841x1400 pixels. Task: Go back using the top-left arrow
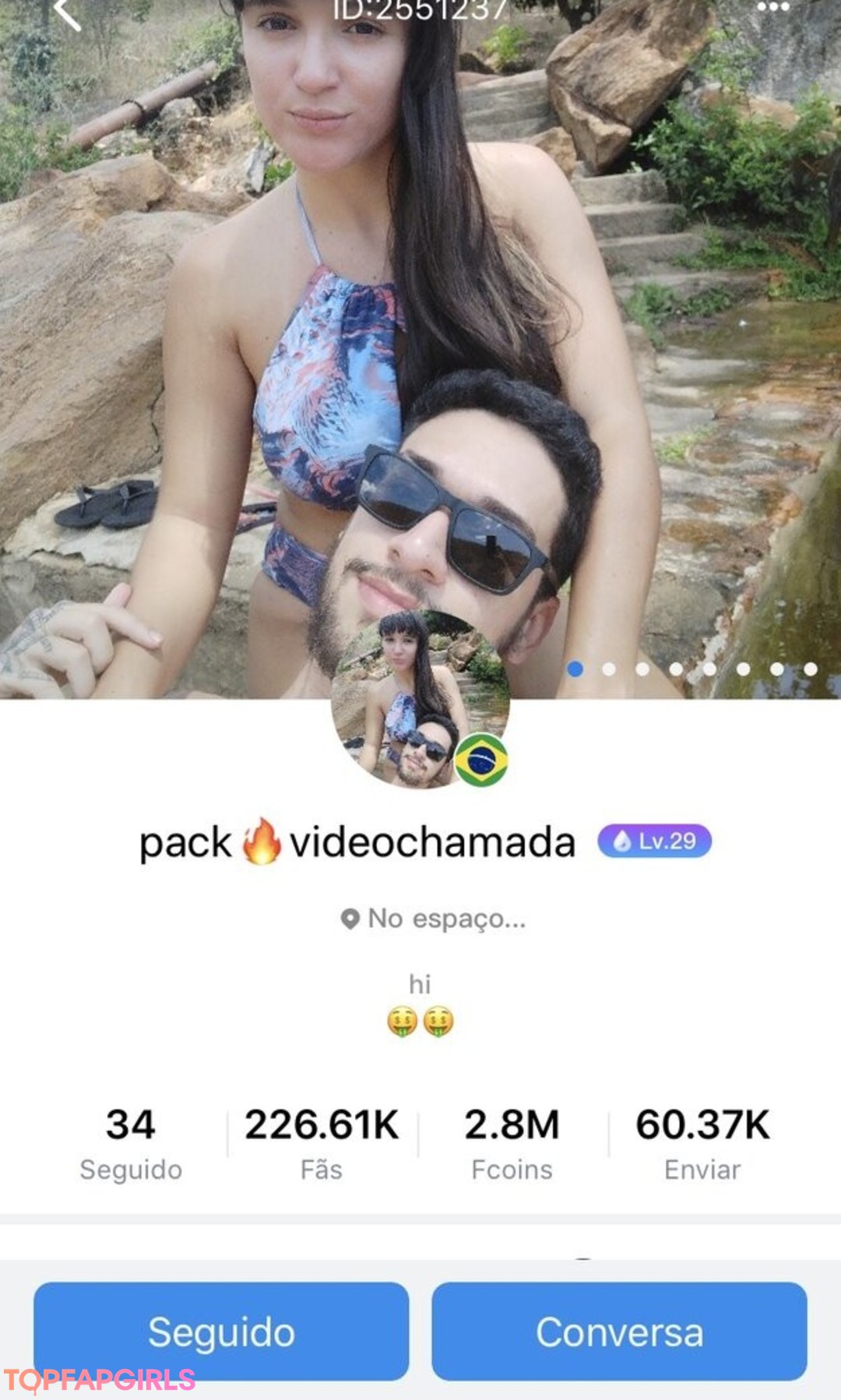pyautogui.click(x=68, y=13)
